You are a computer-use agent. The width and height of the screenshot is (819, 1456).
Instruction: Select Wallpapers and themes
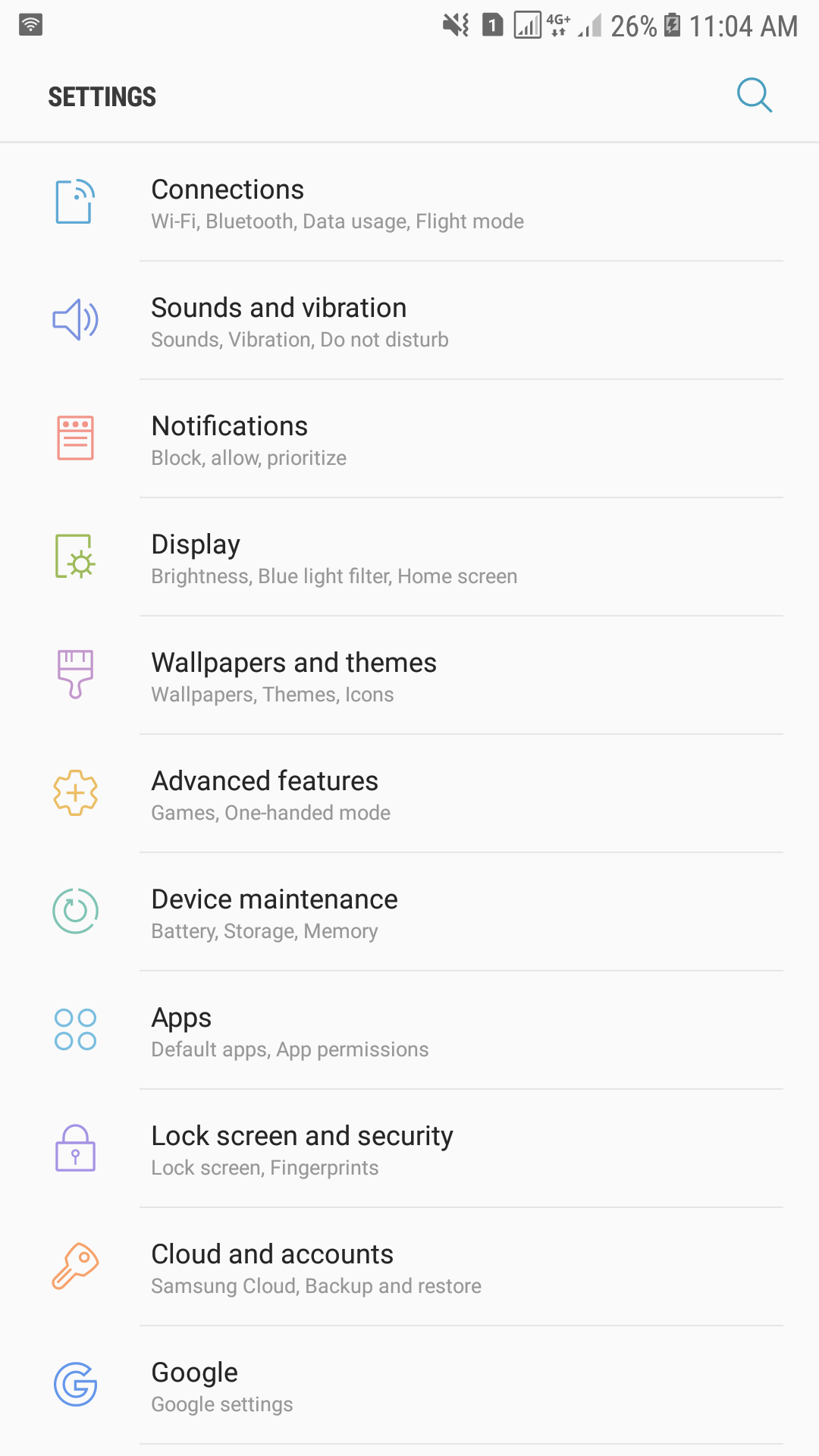(x=409, y=676)
